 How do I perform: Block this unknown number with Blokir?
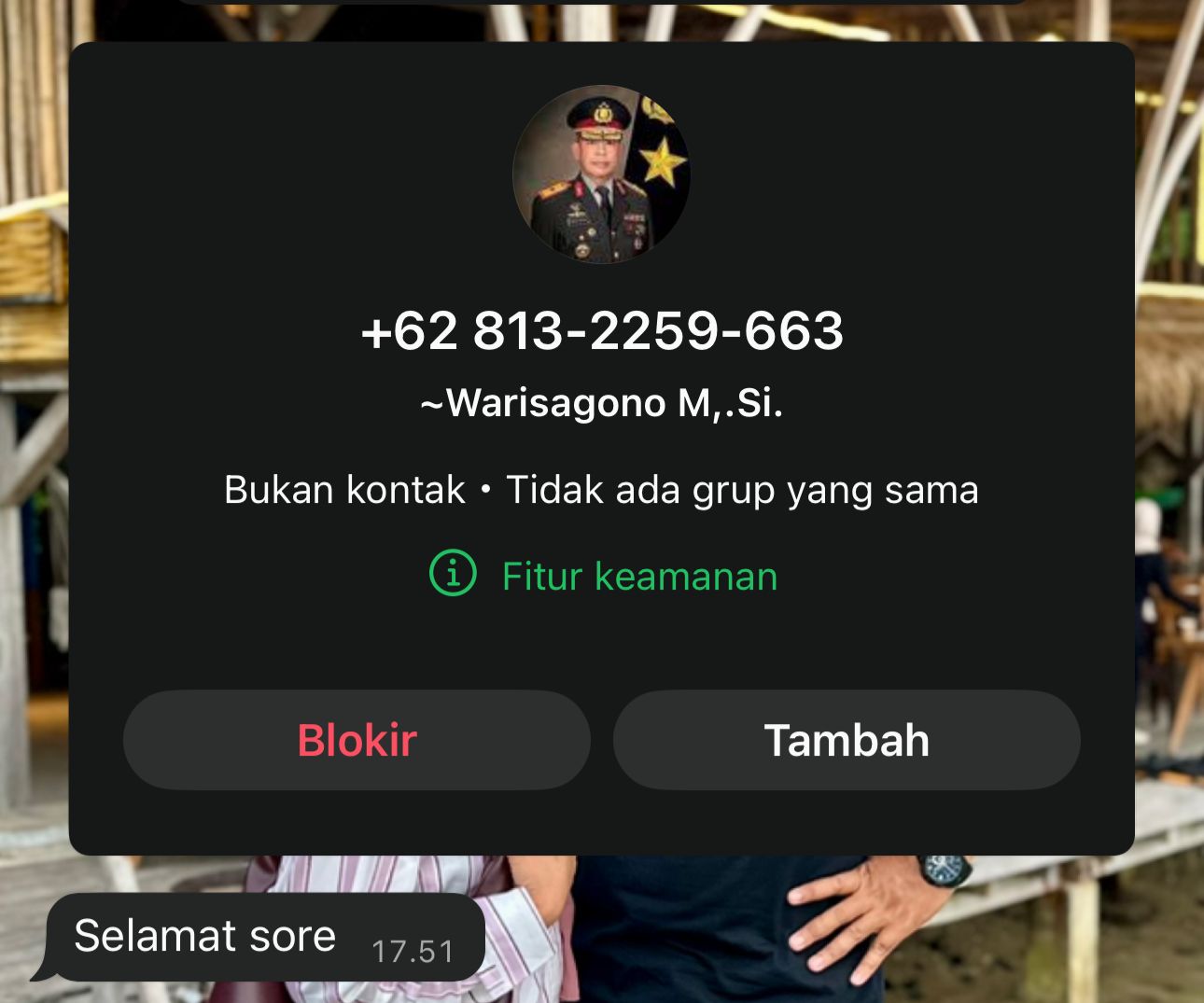[x=357, y=740]
